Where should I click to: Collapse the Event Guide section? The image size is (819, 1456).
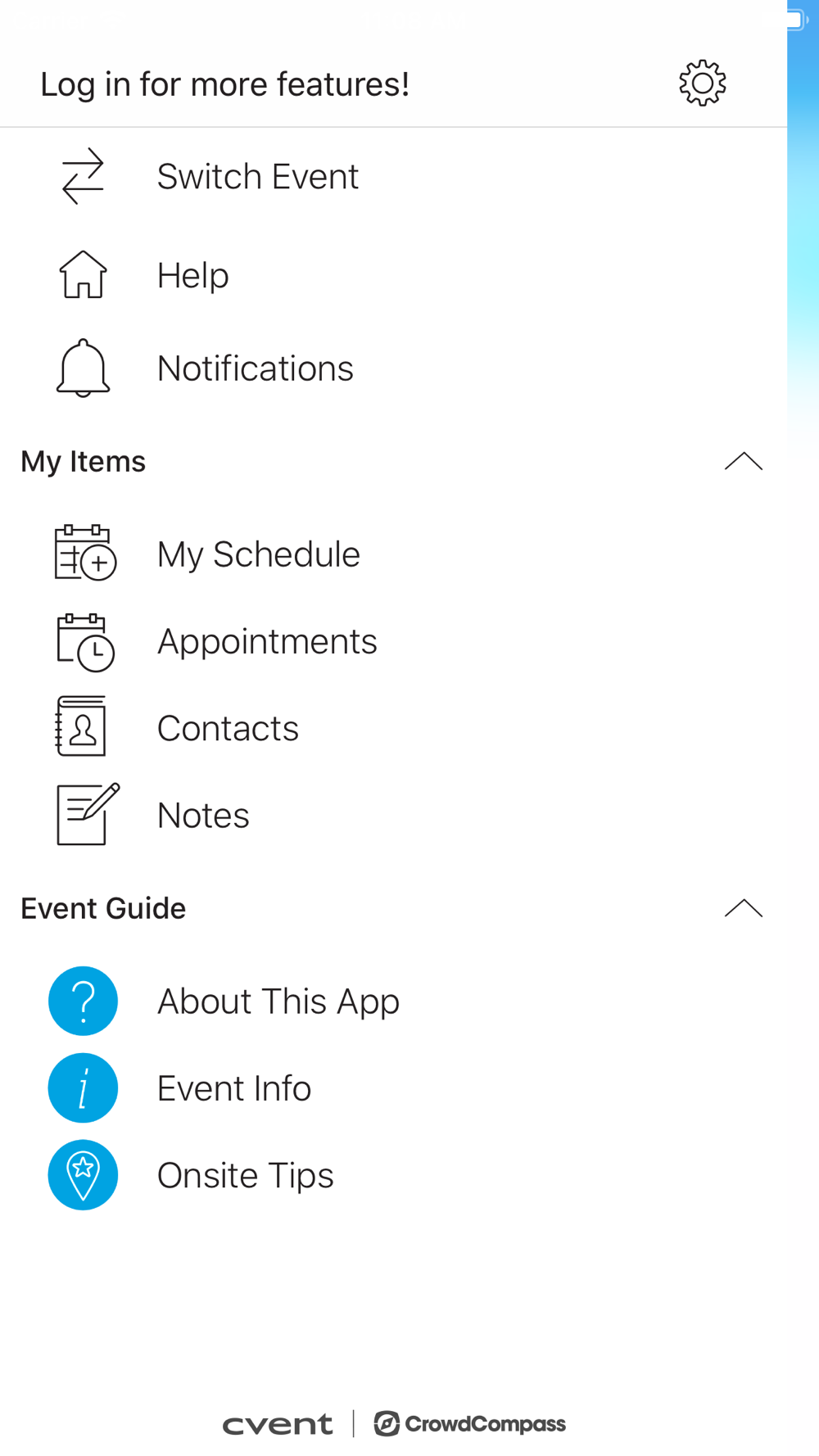point(743,908)
